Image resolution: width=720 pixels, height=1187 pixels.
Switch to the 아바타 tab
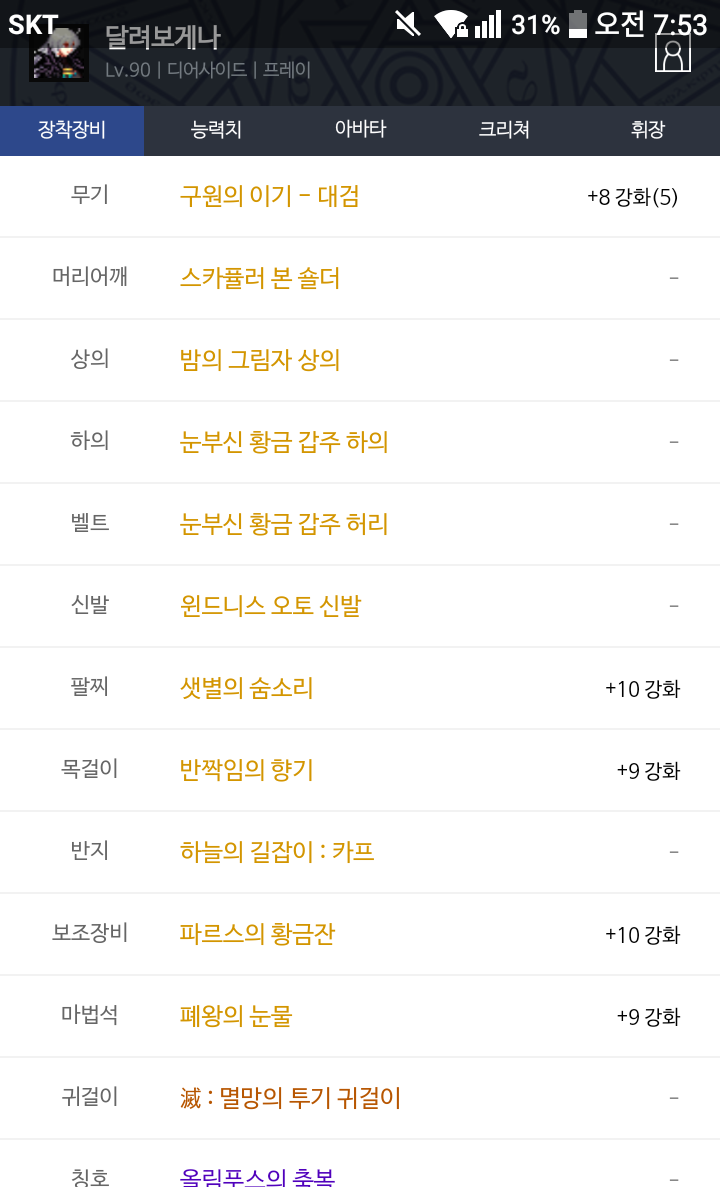pyautogui.click(x=360, y=130)
